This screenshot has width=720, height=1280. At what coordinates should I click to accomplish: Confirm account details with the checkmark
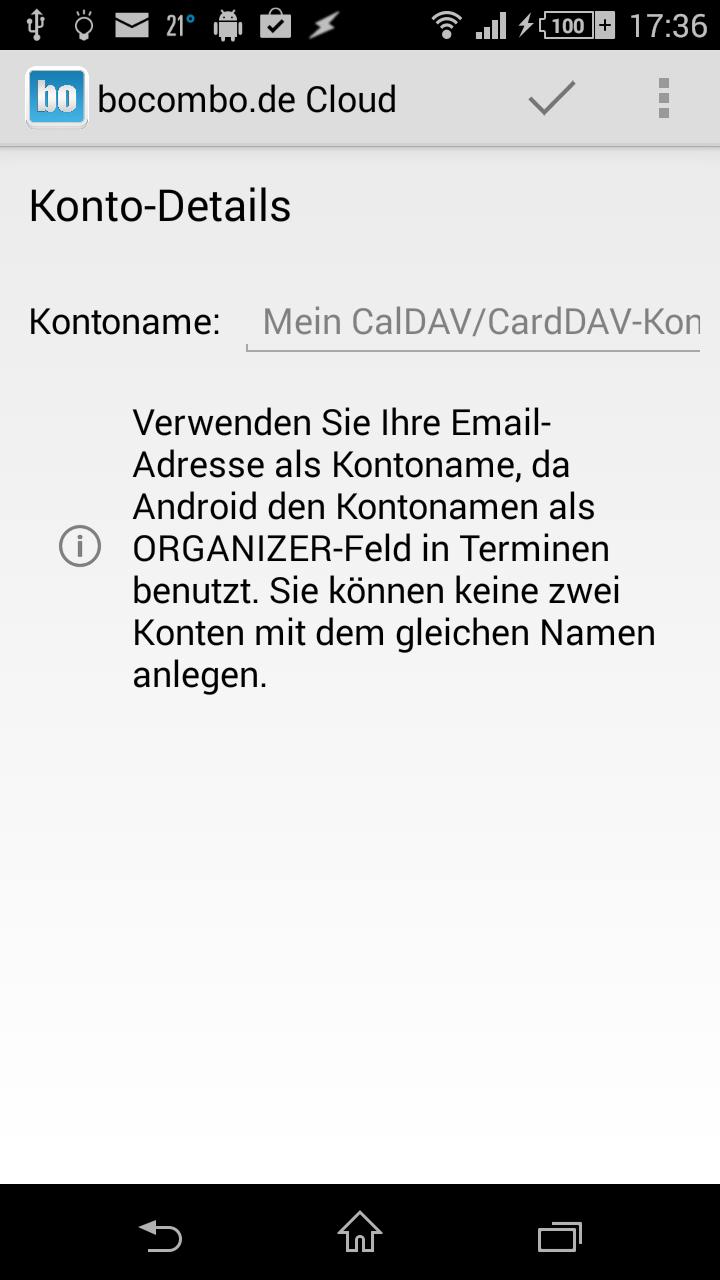click(551, 97)
